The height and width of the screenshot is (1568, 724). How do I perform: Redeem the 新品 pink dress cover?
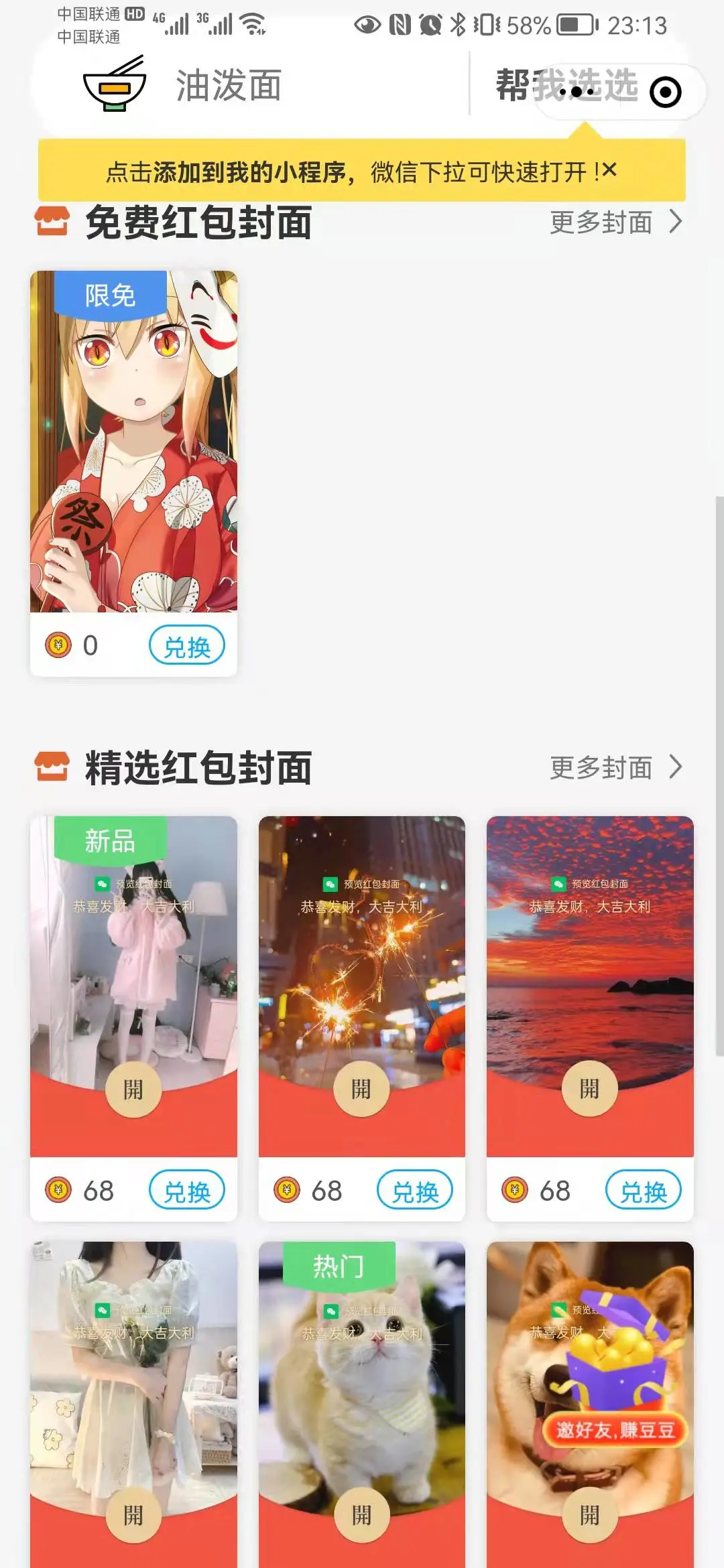186,1191
